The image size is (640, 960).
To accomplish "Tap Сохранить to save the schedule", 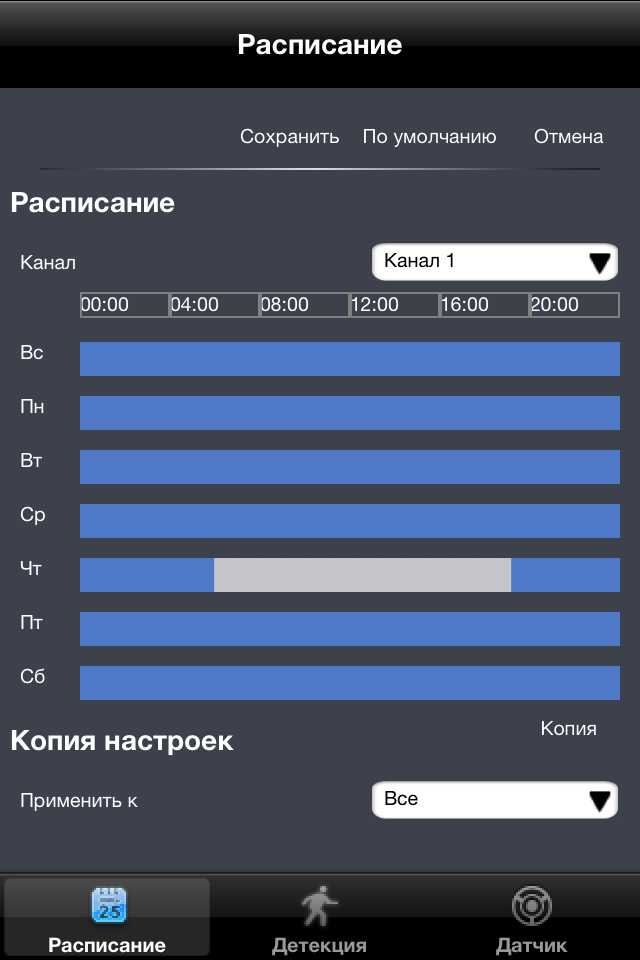I will tap(289, 137).
